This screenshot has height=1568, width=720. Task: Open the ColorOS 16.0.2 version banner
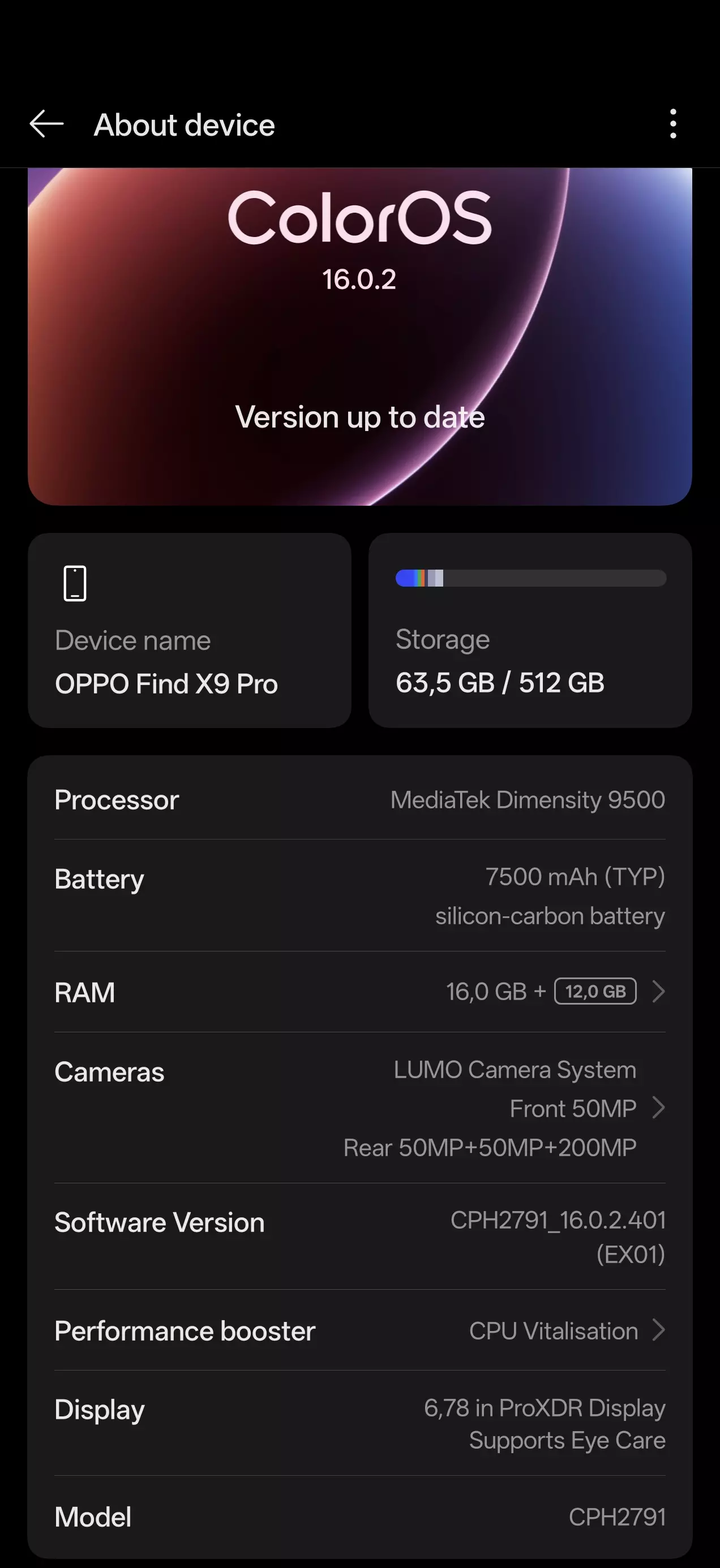[x=359, y=336]
